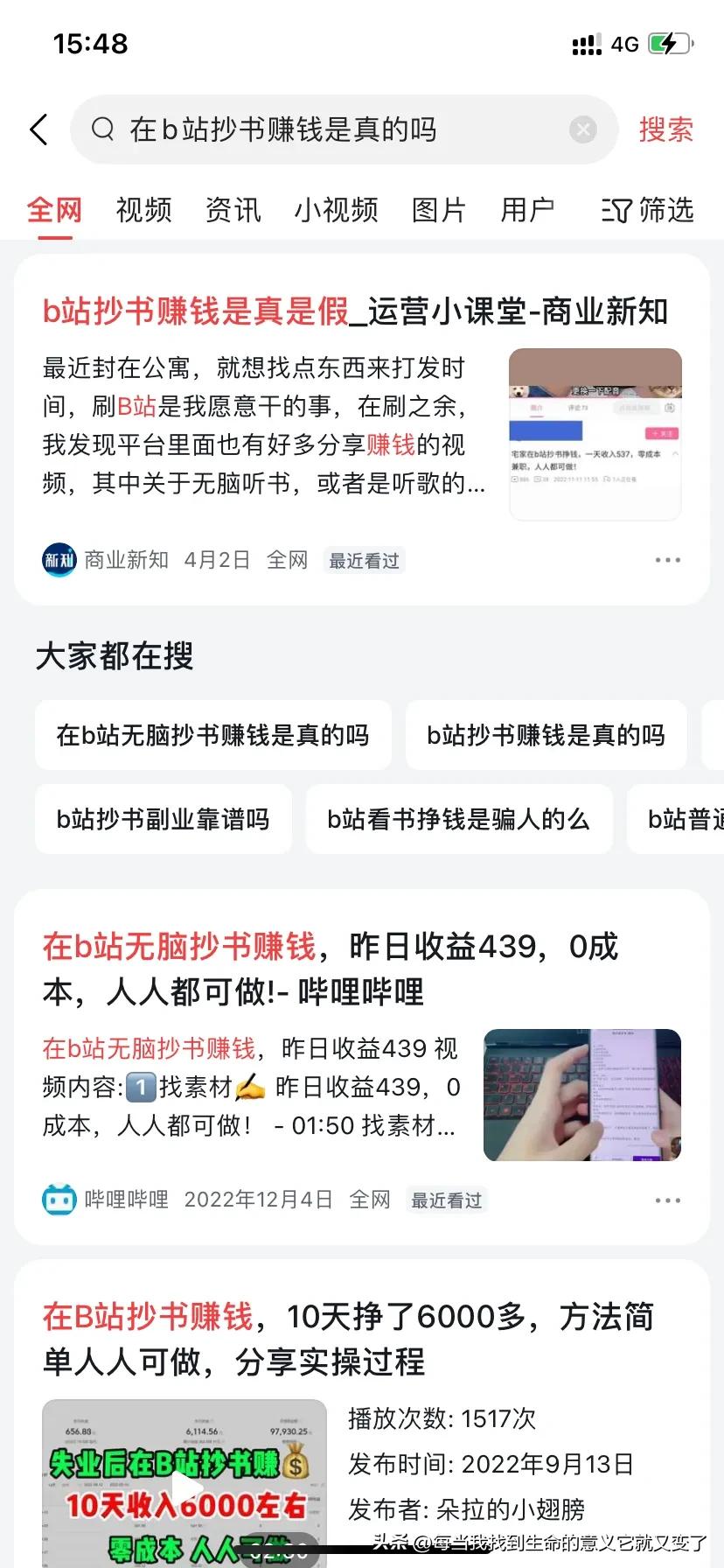Tap the search input field
The height and width of the screenshot is (1568, 724).
click(x=341, y=129)
